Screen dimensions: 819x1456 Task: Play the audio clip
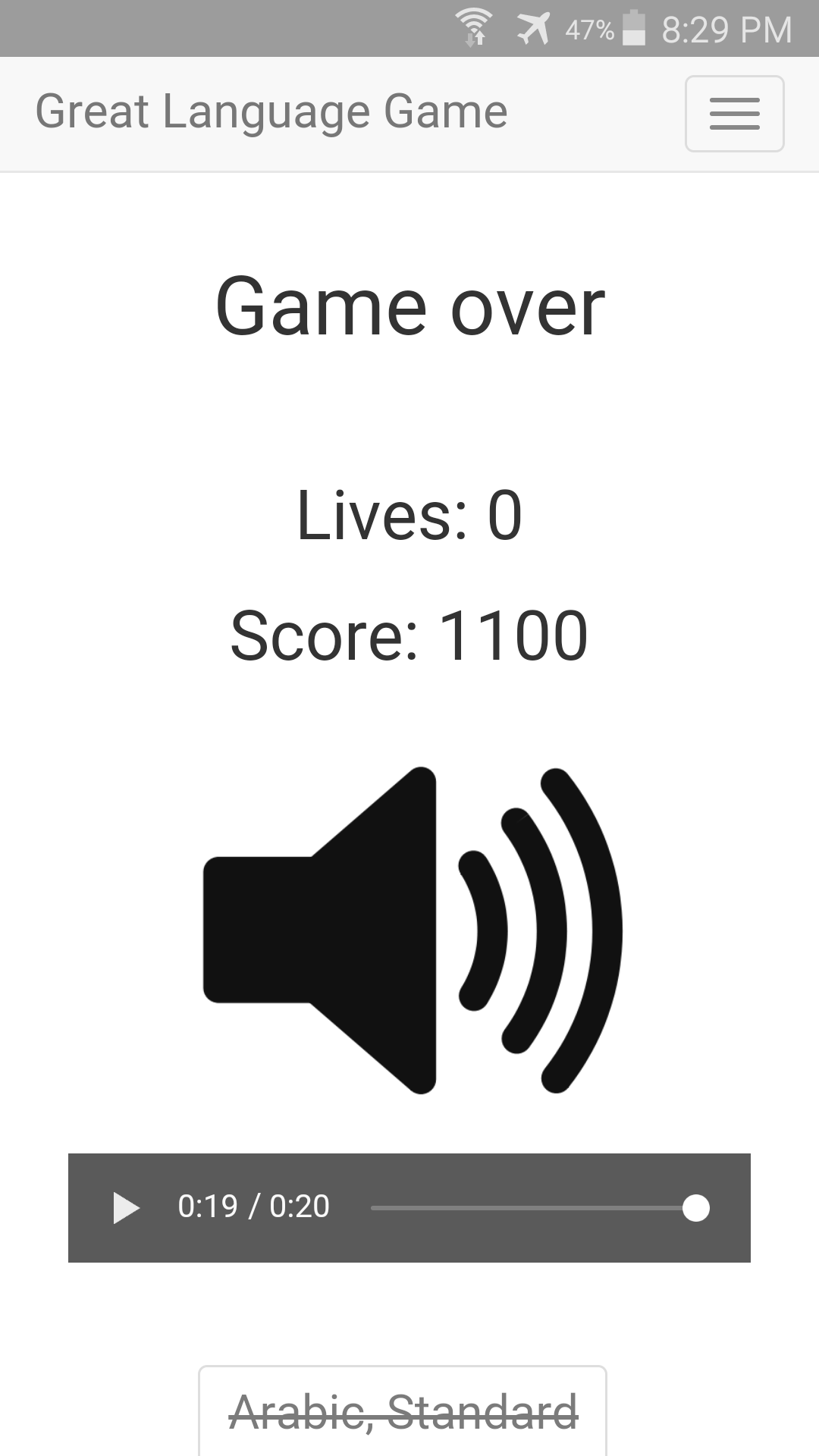click(126, 1207)
